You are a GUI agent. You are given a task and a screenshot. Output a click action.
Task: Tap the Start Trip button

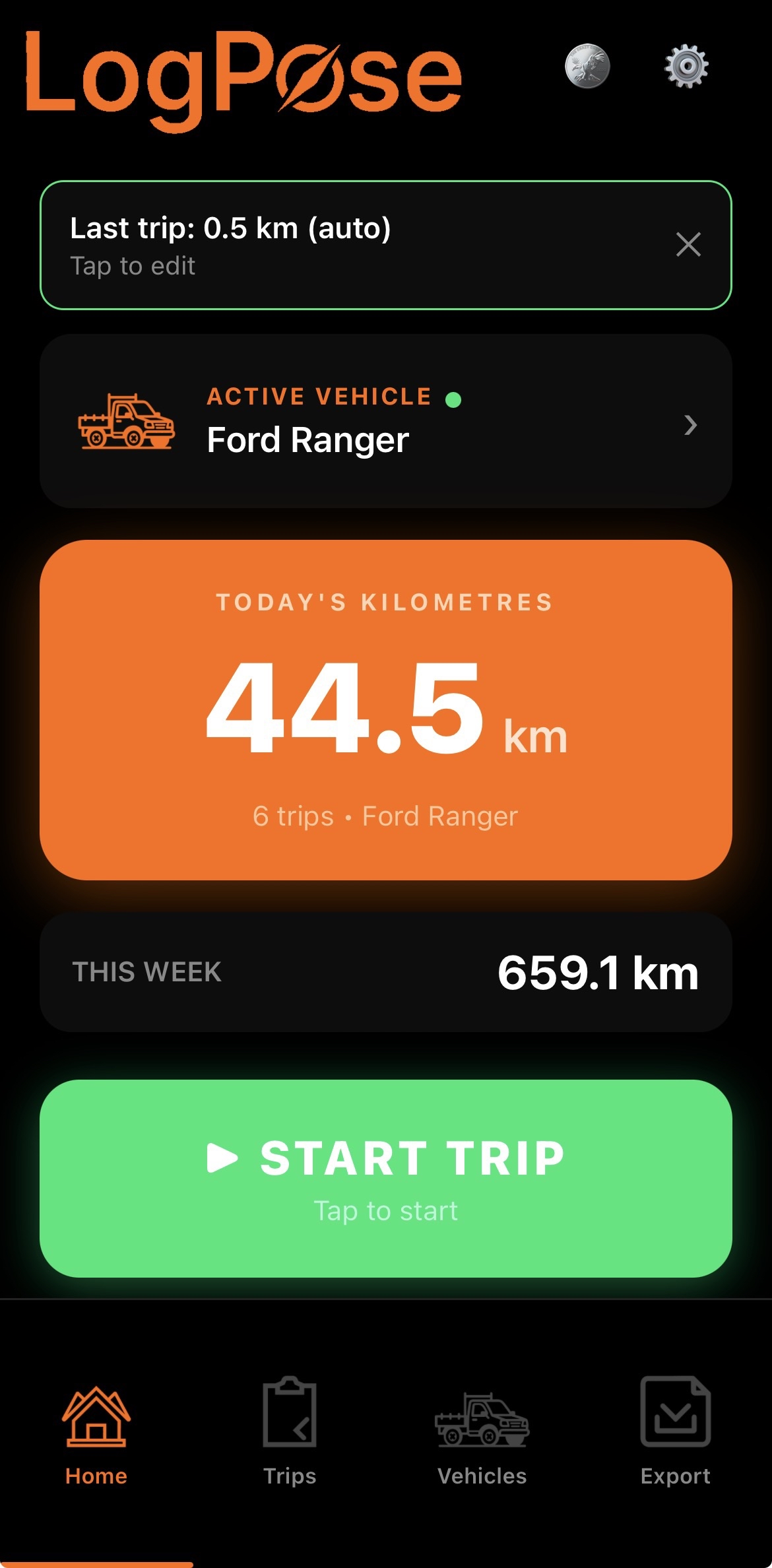coord(386,1178)
